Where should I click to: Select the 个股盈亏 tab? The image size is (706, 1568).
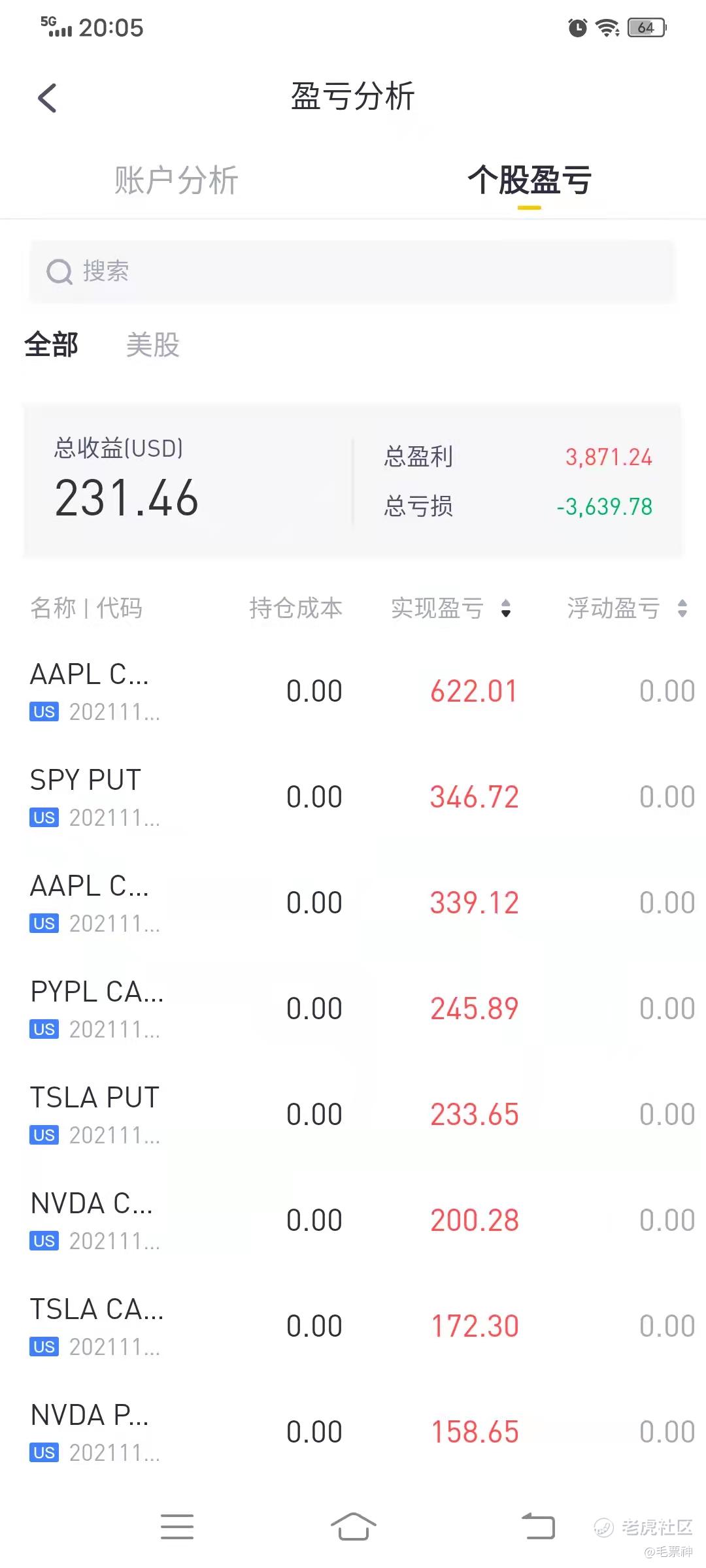point(529,180)
